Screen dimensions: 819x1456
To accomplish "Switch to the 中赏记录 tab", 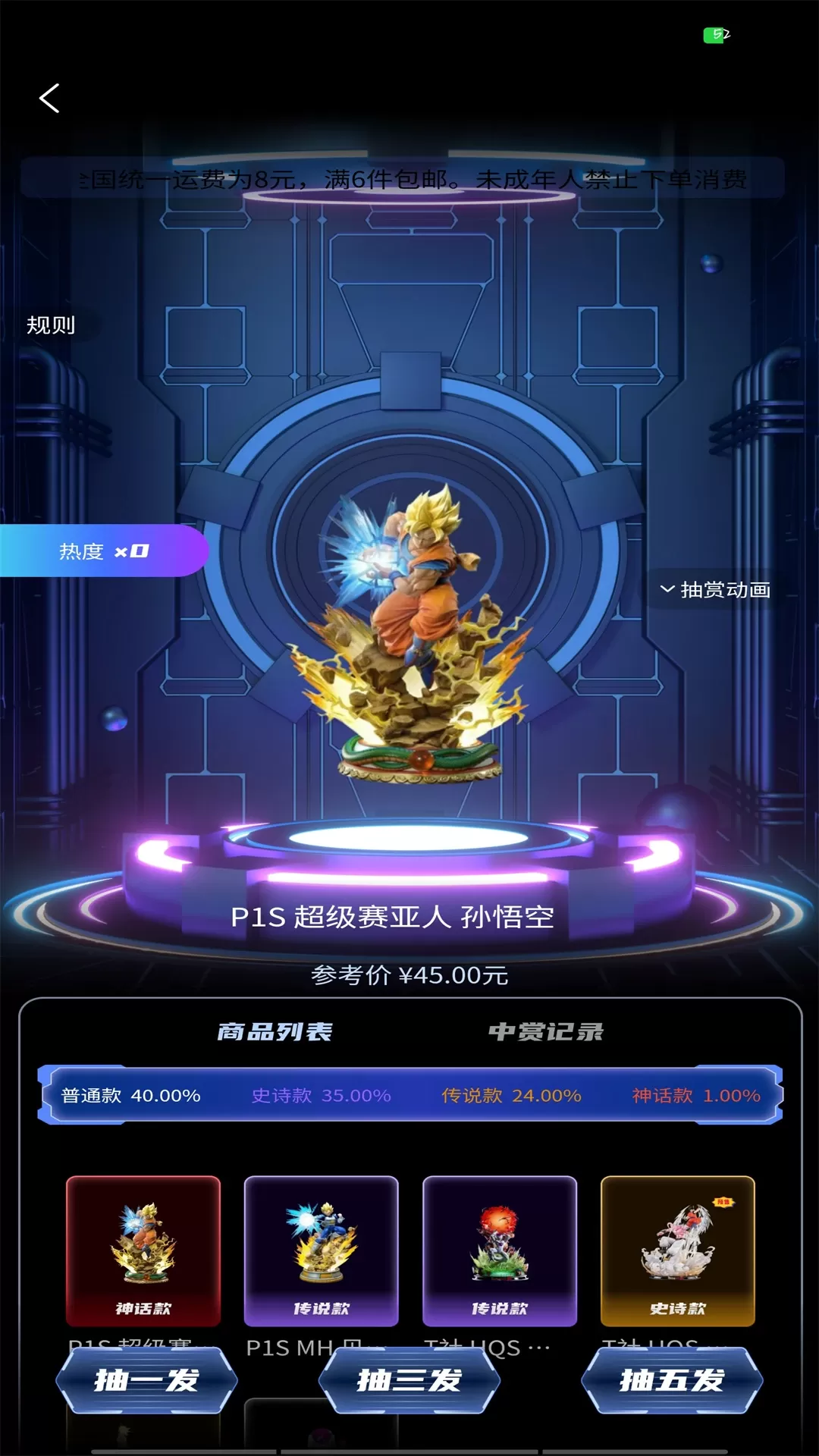I will coord(545,1031).
